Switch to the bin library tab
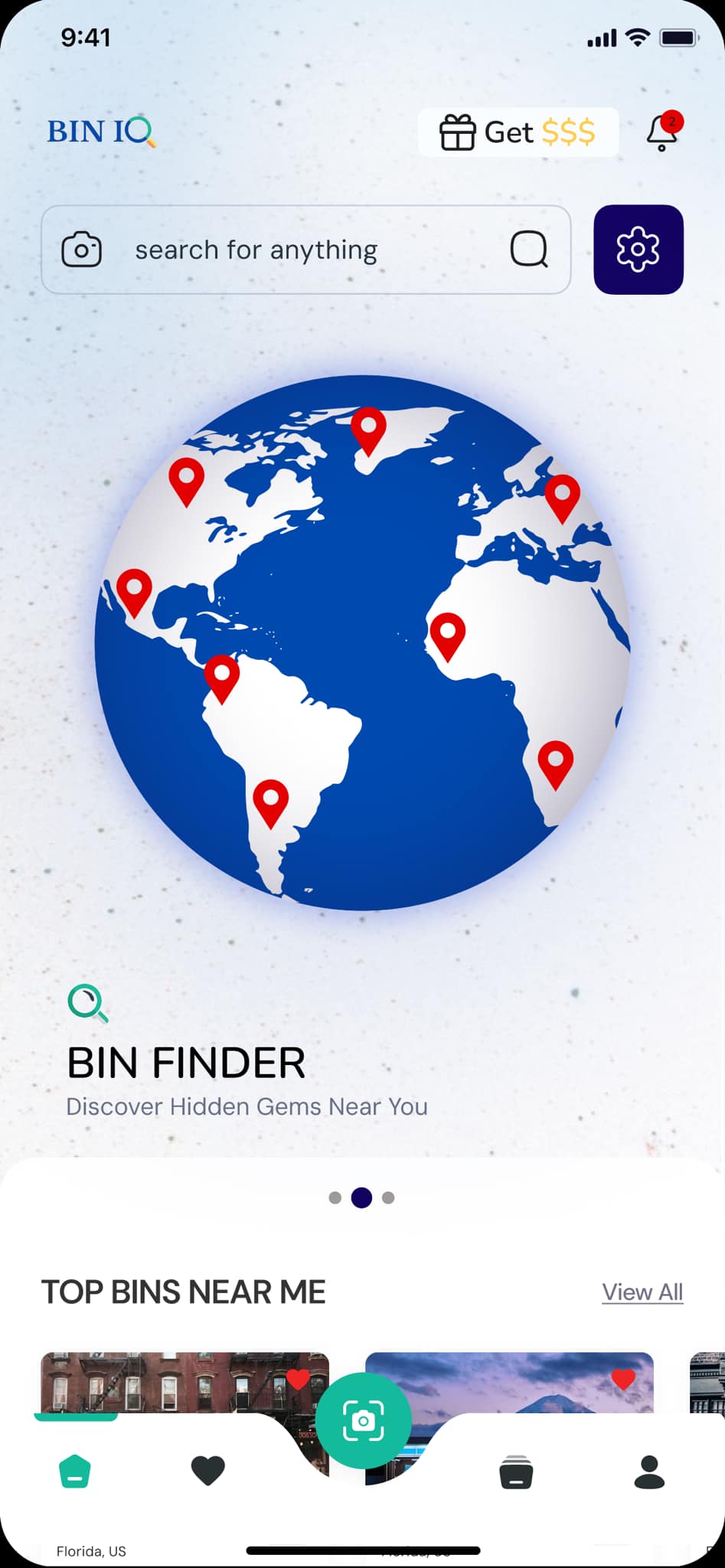 tap(516, 1472)
